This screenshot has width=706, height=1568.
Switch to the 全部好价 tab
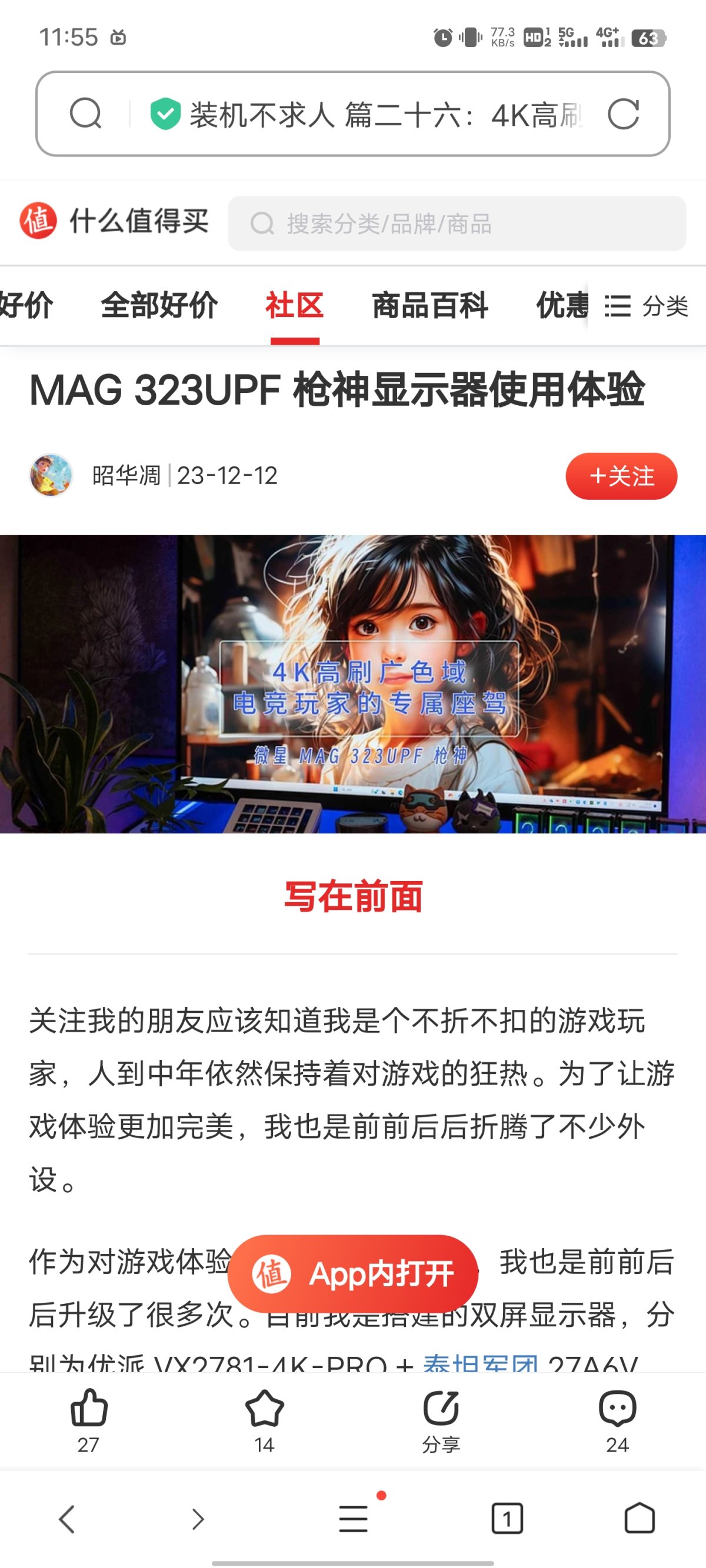click(x=159, y=306)
